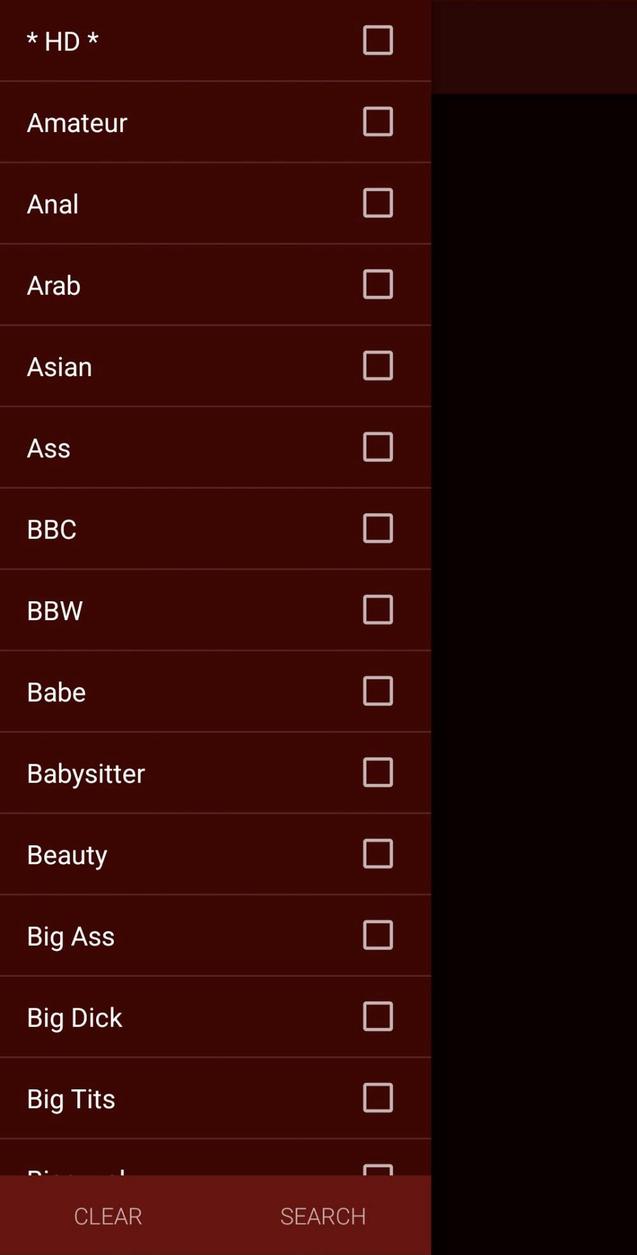This screenshot has height=1255, width=637.
Task: Tick the Babysitter category checkbox
Action: pyautogui.click(x=377, y=773)
